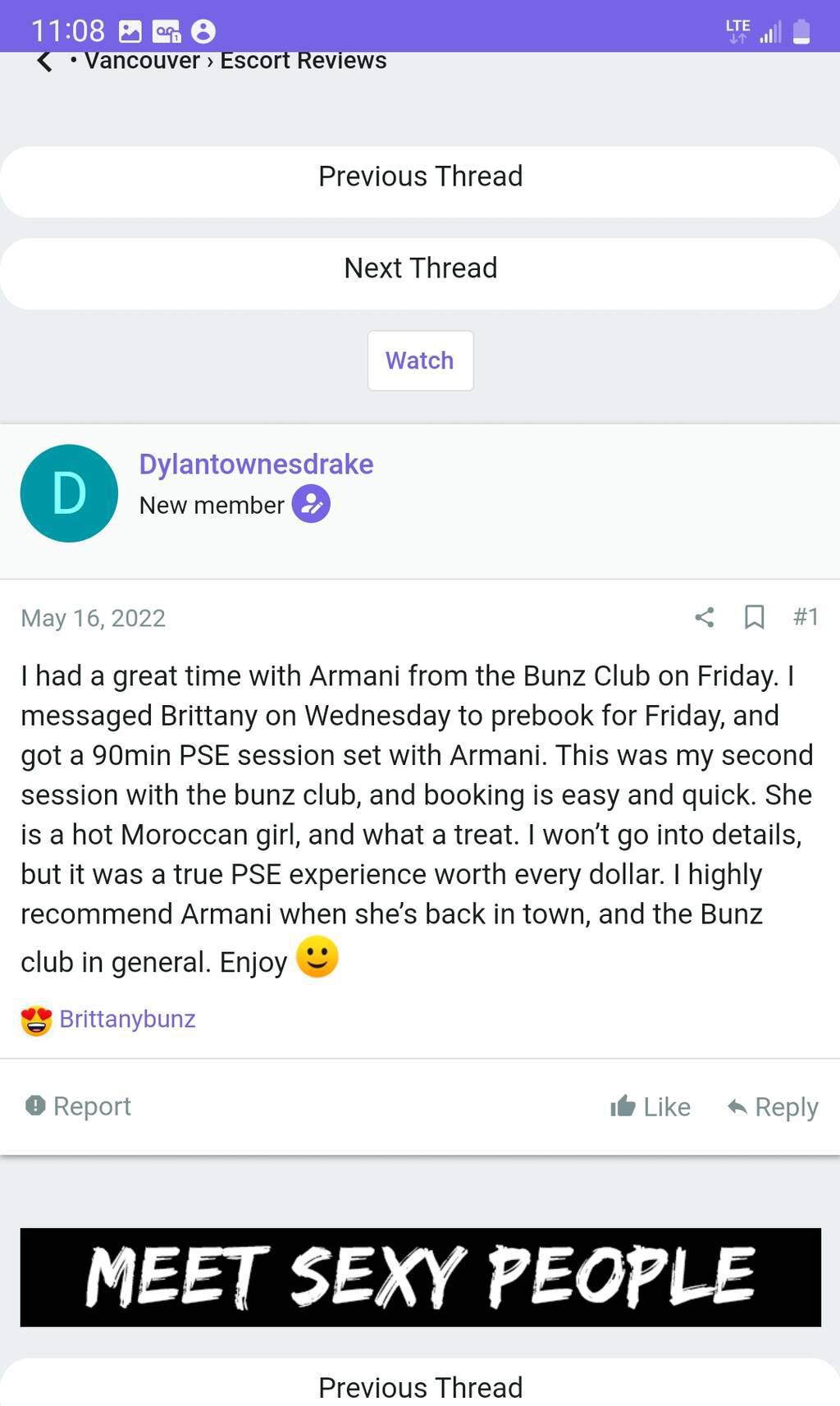Go back using the header arrow
Viewport: 840px width, 1406px height.
(44, 62)
